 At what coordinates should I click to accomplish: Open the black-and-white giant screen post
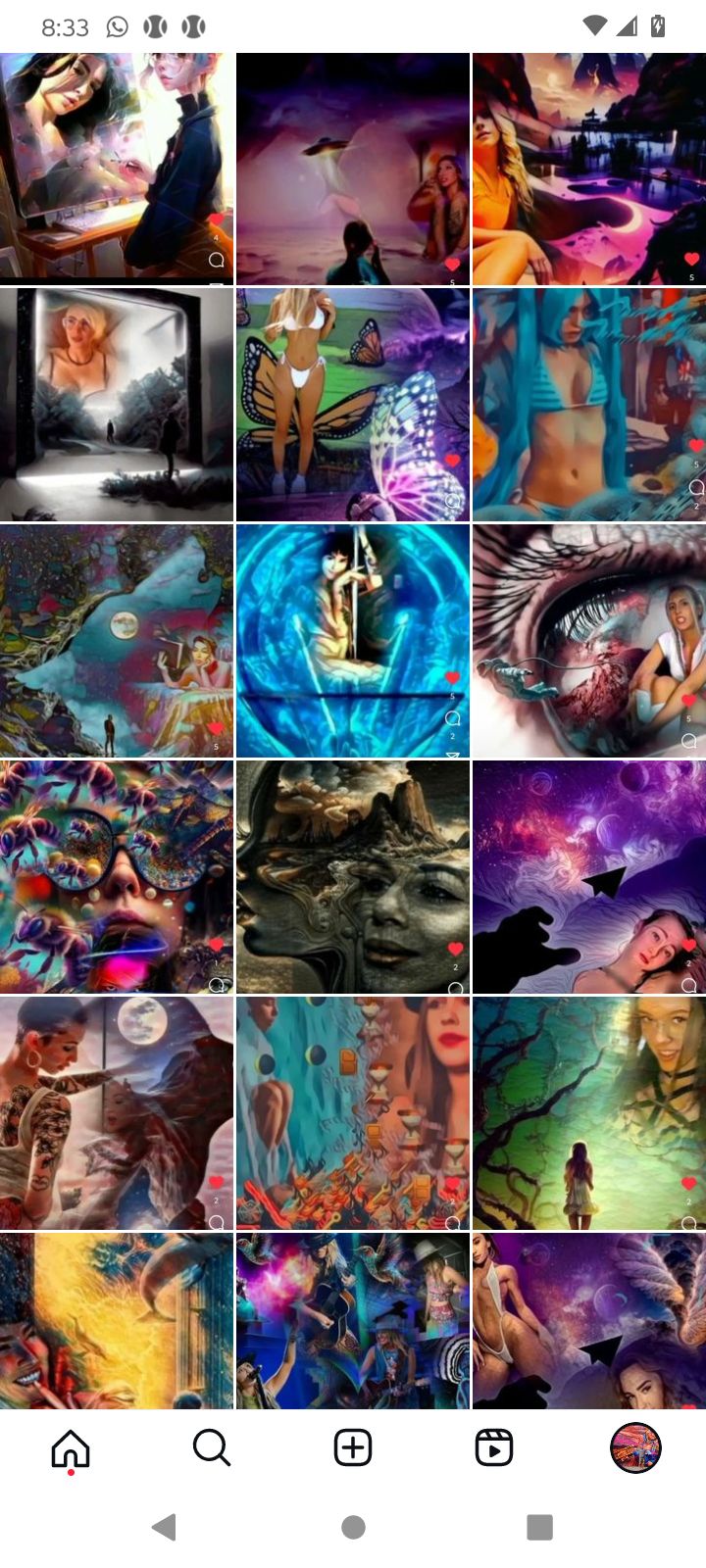click(x=117, y=404)
